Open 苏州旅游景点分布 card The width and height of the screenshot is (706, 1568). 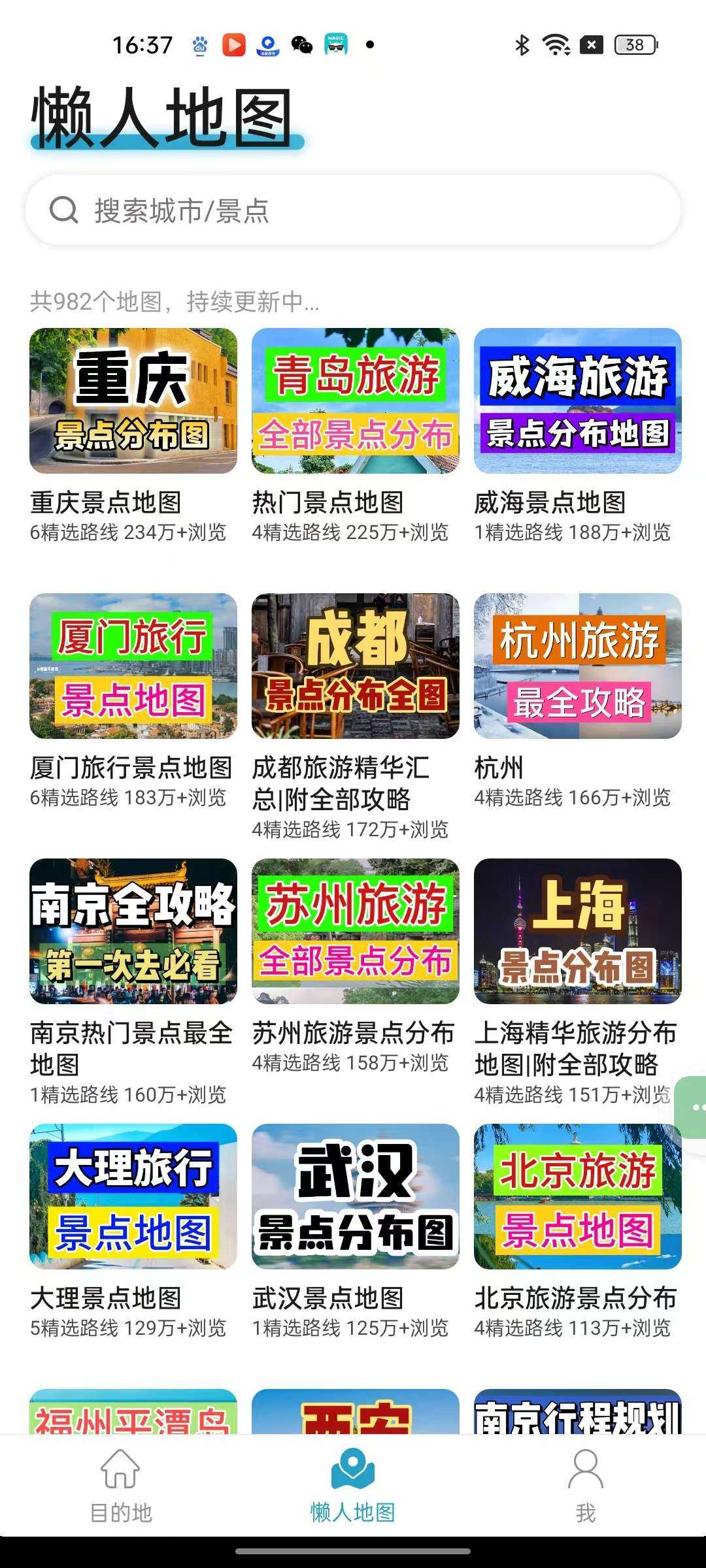pos(355,932)
